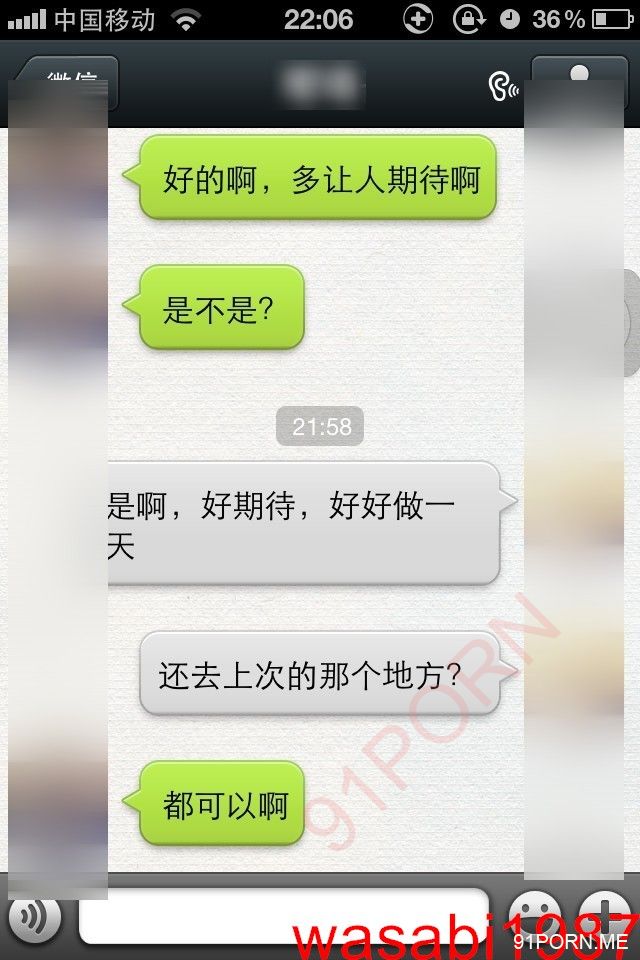
Task: Switch to voice message input
Action: [x=34, y=916]
